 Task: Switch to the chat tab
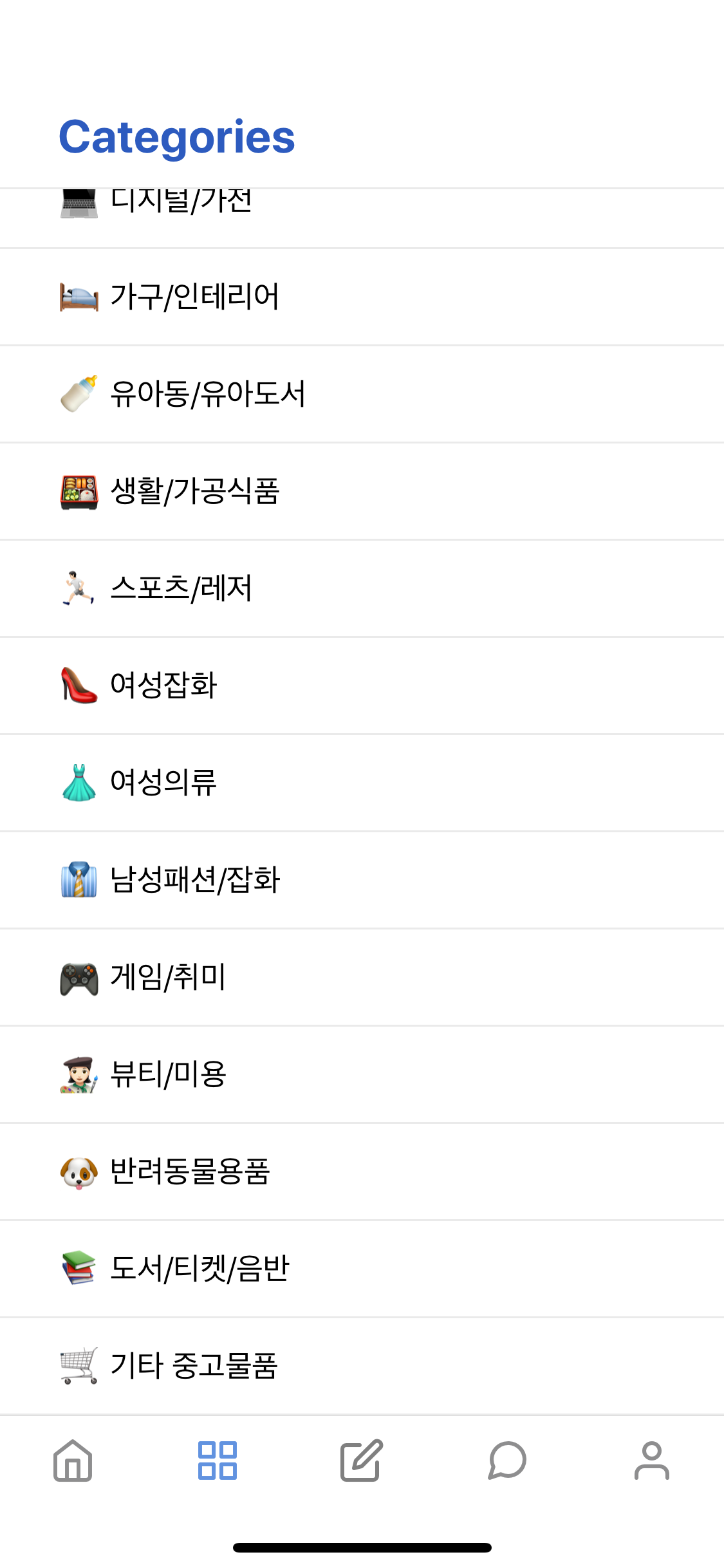click(507, 1461)
